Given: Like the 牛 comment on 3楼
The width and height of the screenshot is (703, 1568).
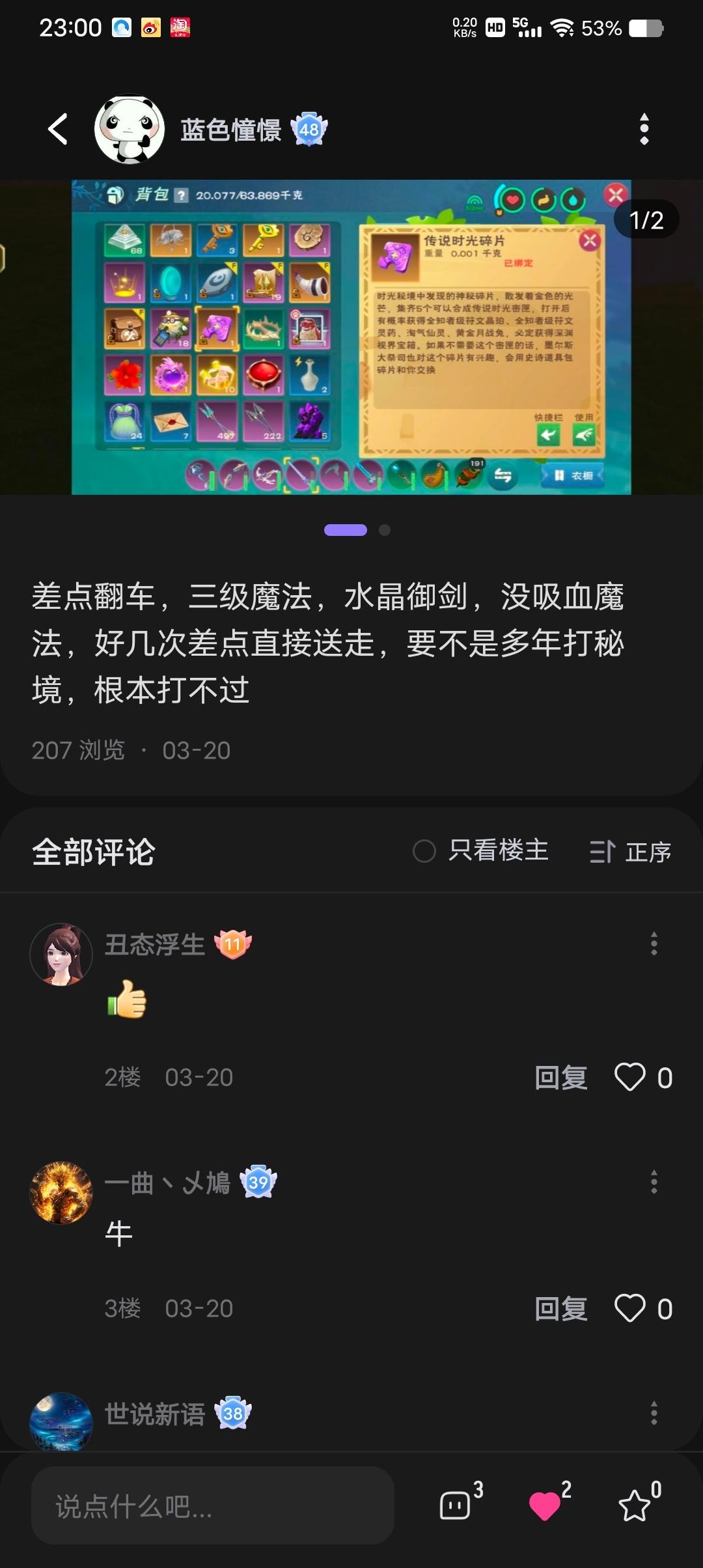Looking at the screenshot, I should (x=631, y=1309).
